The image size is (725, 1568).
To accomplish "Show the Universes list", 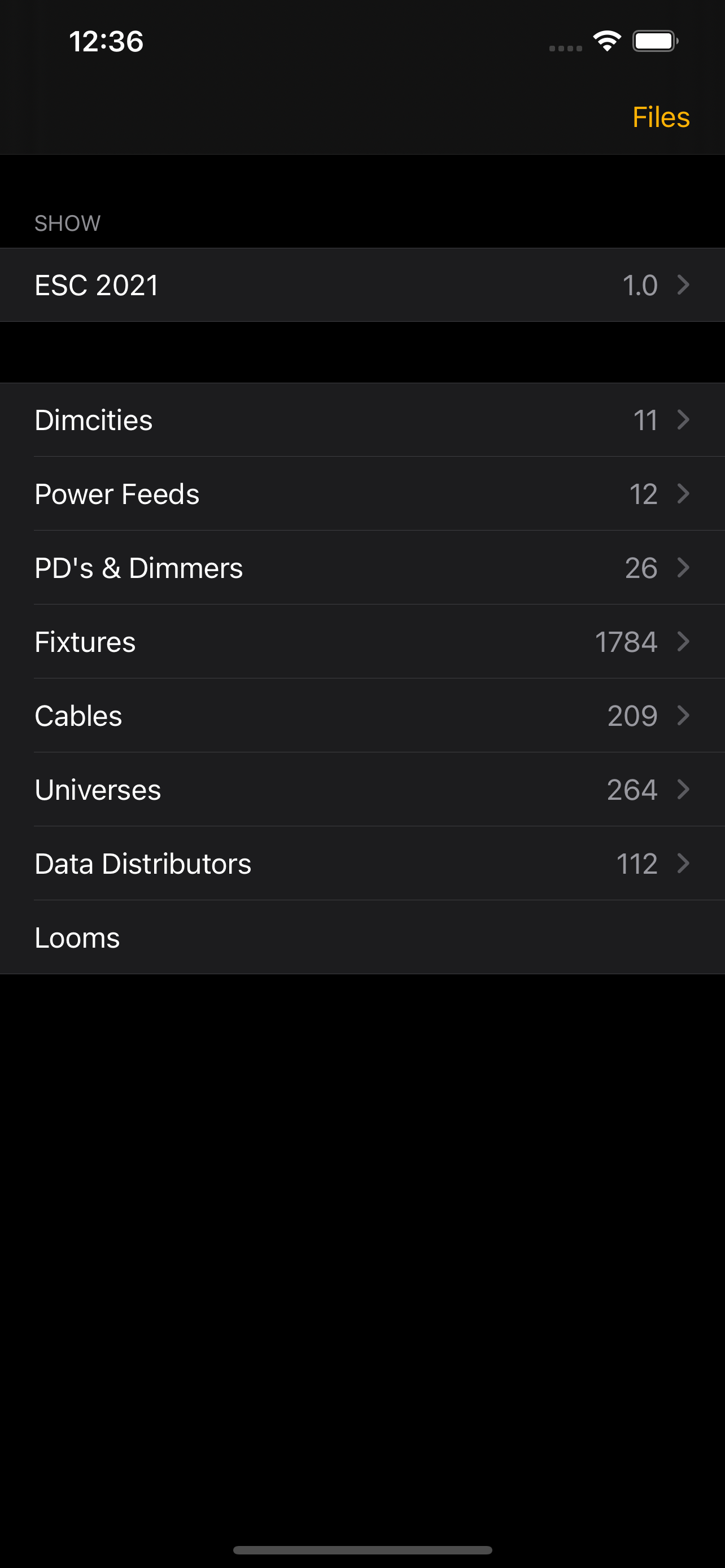I will pos(362,790).
